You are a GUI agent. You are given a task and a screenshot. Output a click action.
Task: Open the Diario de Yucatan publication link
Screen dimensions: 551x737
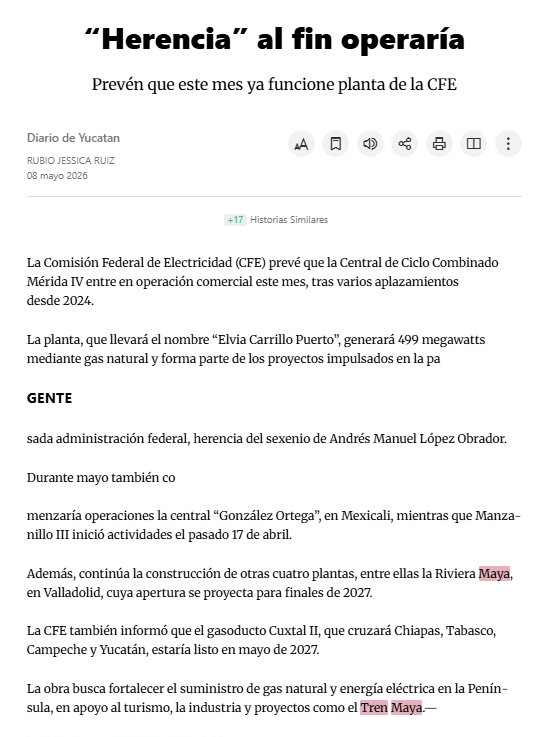click(x=73, y=138)
